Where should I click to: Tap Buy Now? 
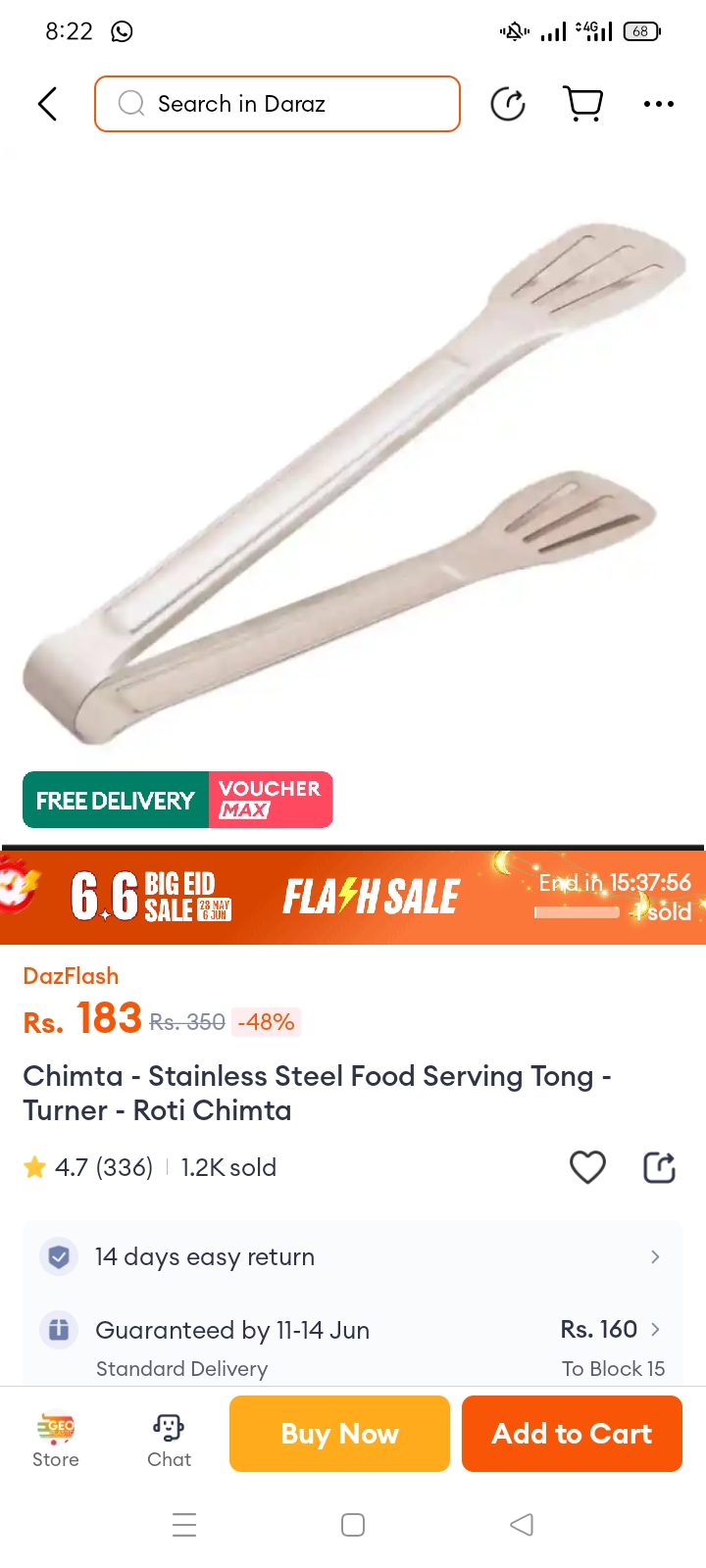click(339, 1434)
